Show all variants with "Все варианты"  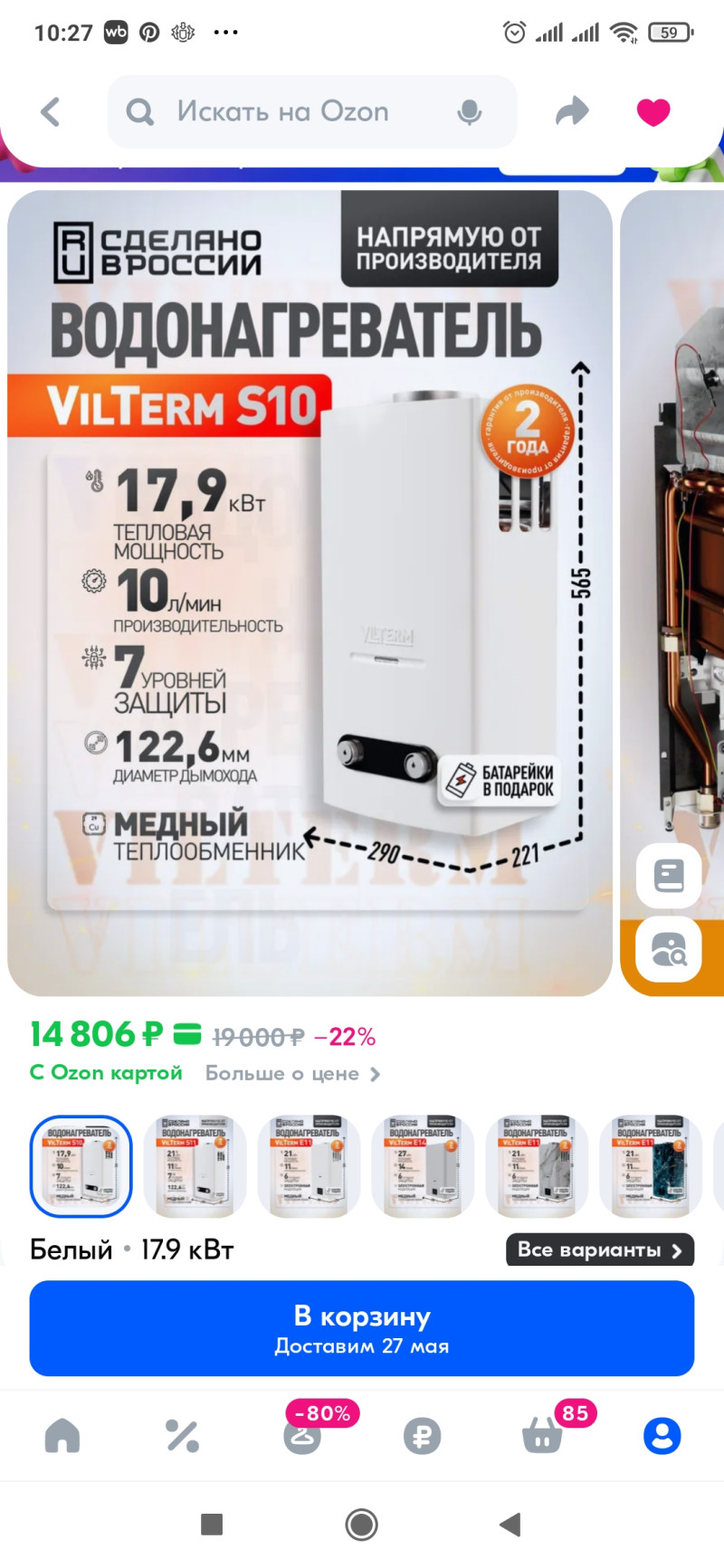tap(599, 1250)
